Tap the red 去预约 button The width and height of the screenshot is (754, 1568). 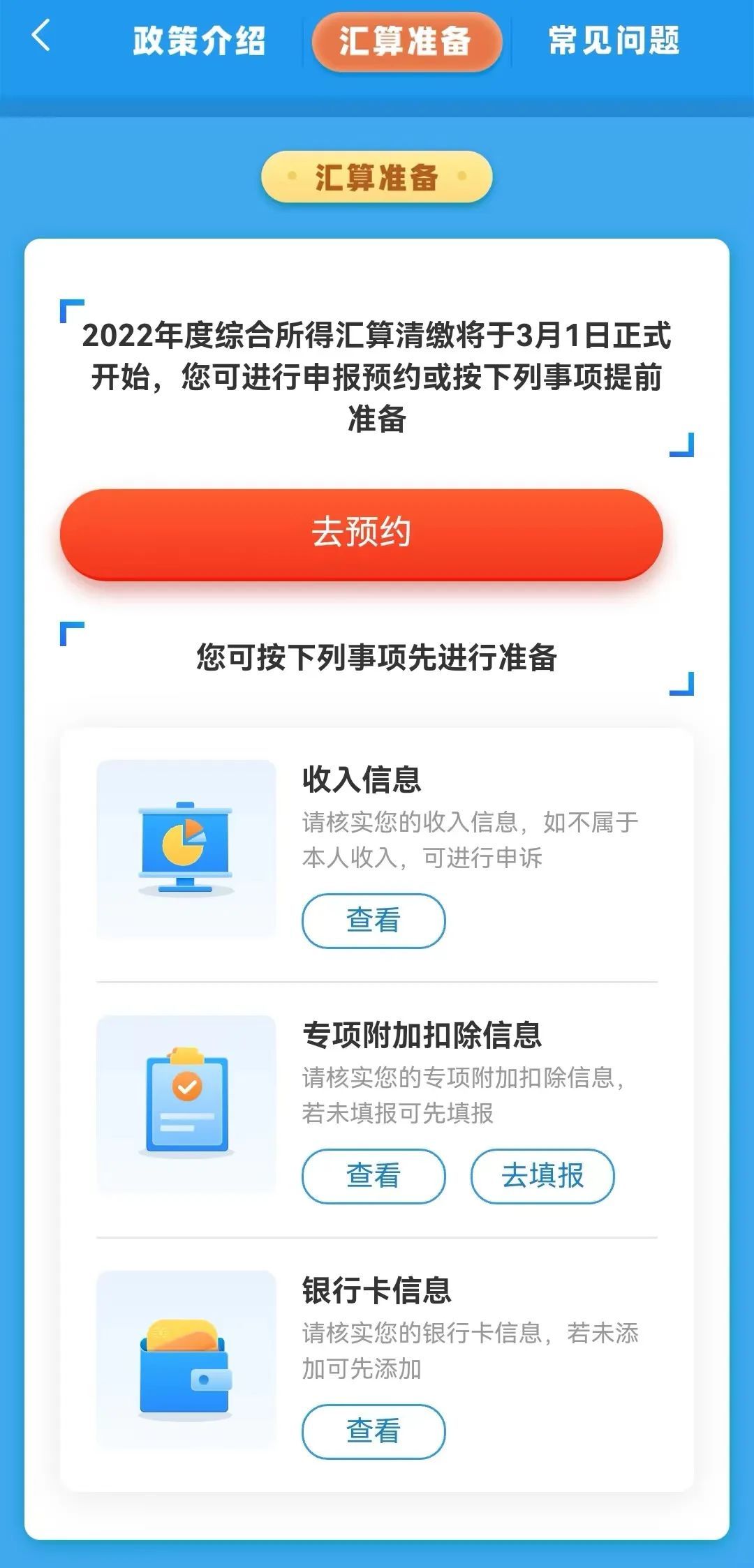click(362, 534)
